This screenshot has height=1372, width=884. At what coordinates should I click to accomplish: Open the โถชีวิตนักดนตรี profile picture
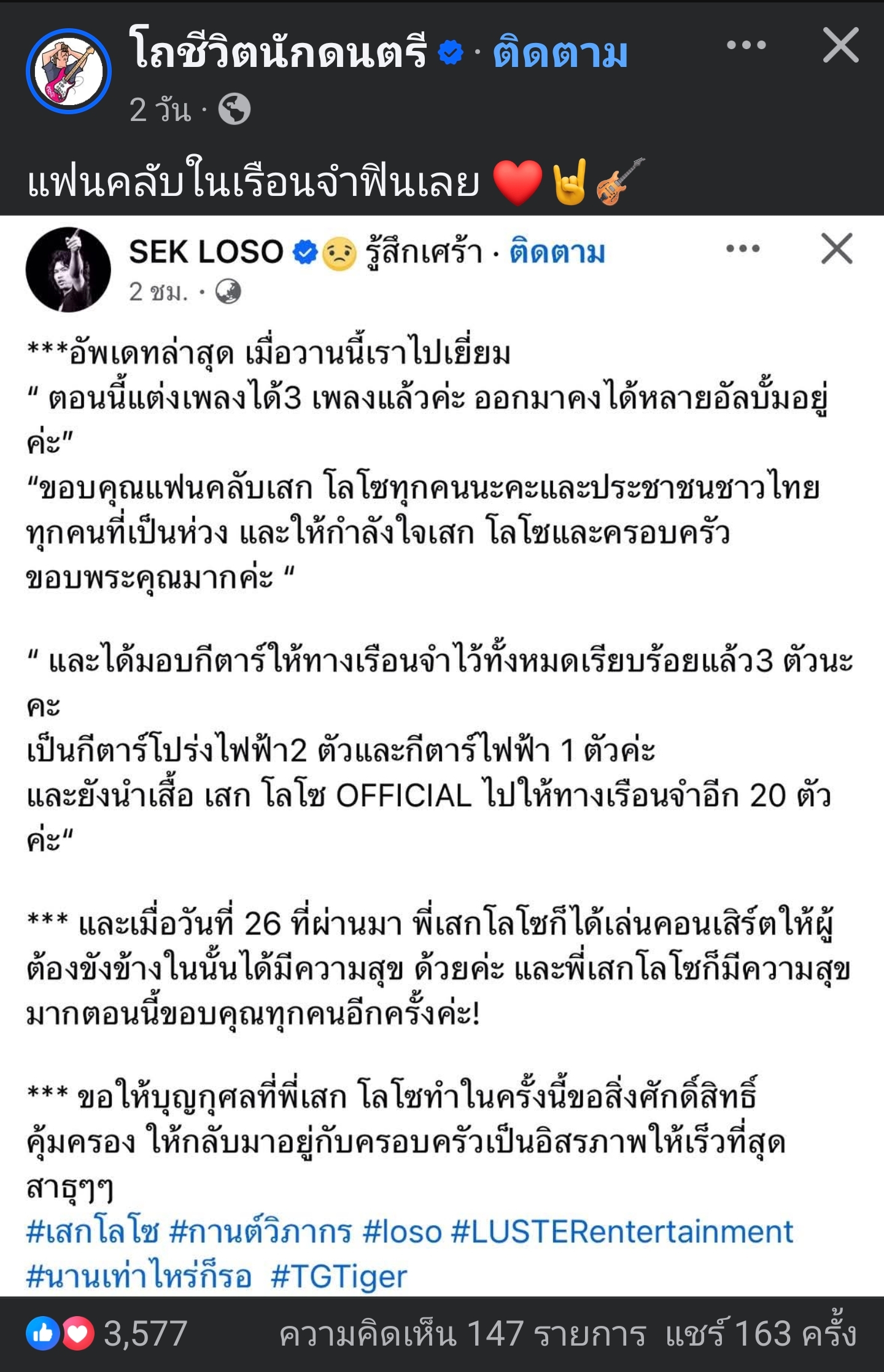[69, 71]
